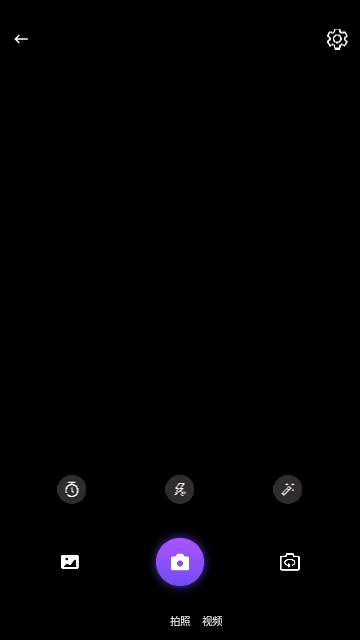Take a photo with the purple shutter button

[x=180, y=562]
